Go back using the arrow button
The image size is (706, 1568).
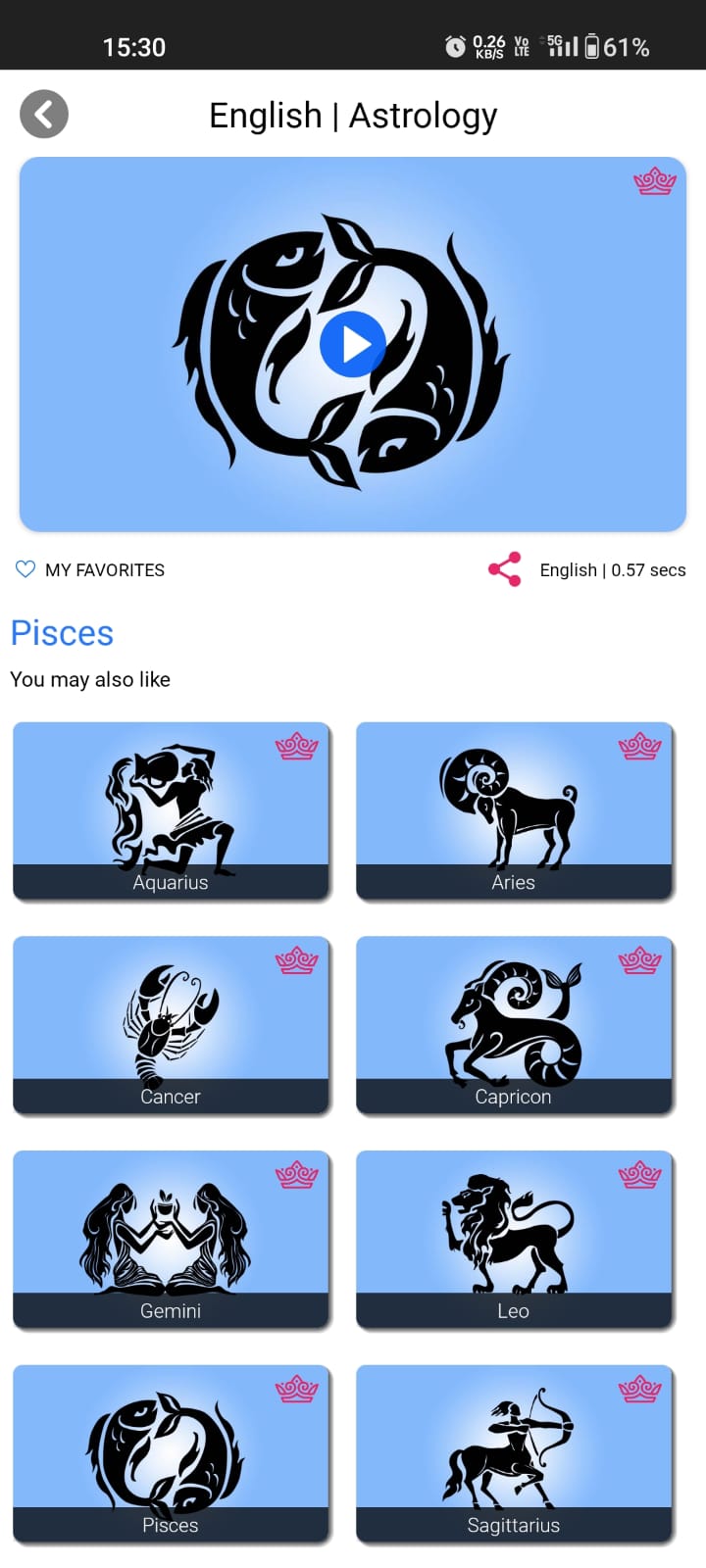point(44,115)
